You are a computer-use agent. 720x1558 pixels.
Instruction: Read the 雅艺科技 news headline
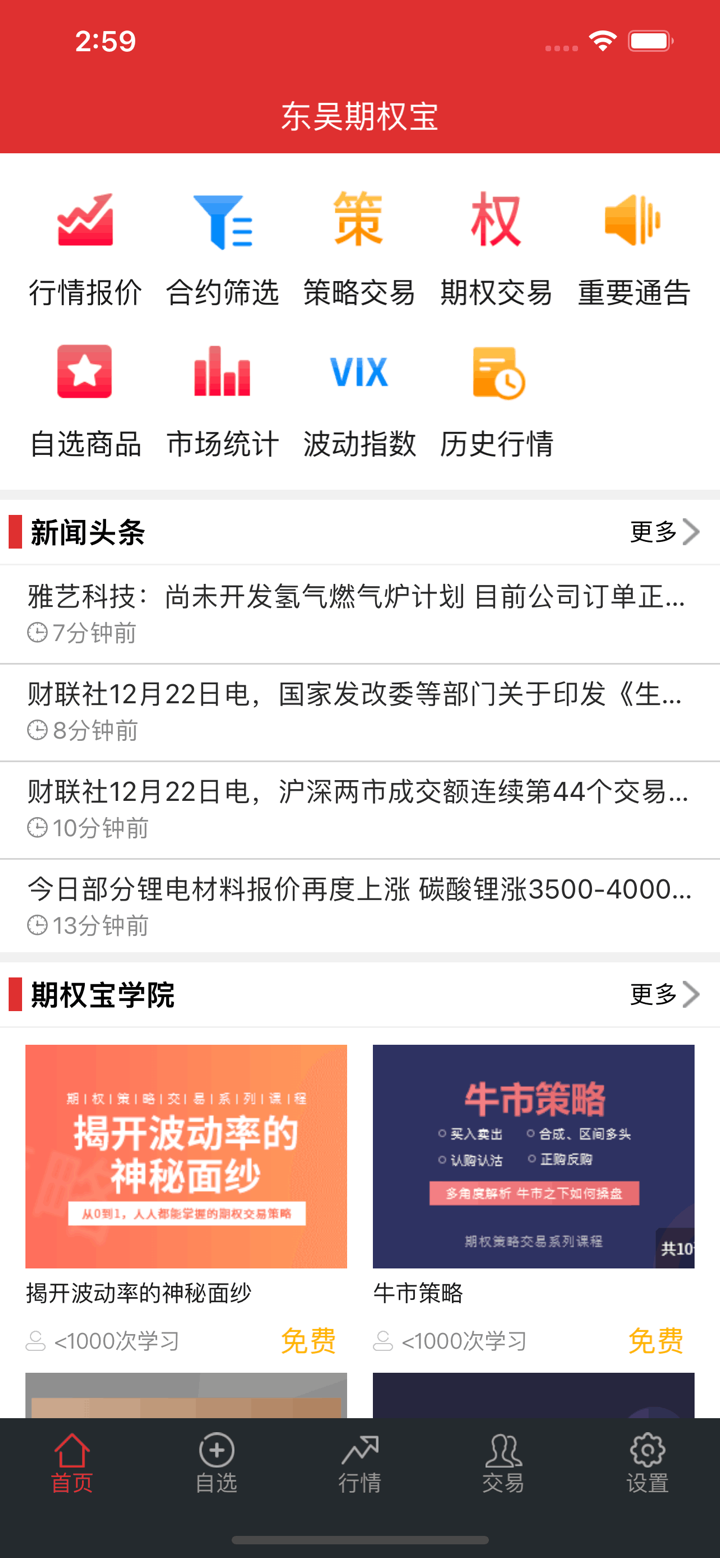click(357, 613)
